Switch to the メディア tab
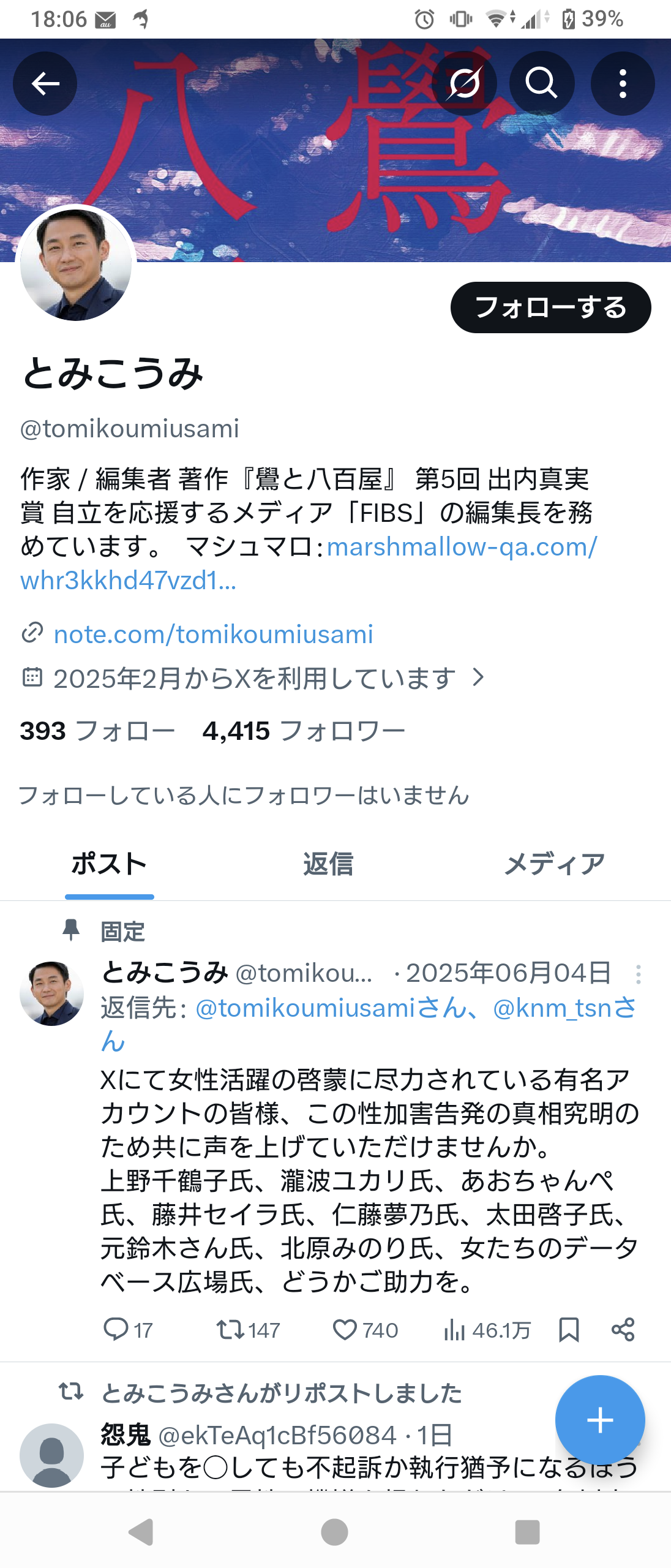Screen dimensions: 671x1568 tap(554, 864)
